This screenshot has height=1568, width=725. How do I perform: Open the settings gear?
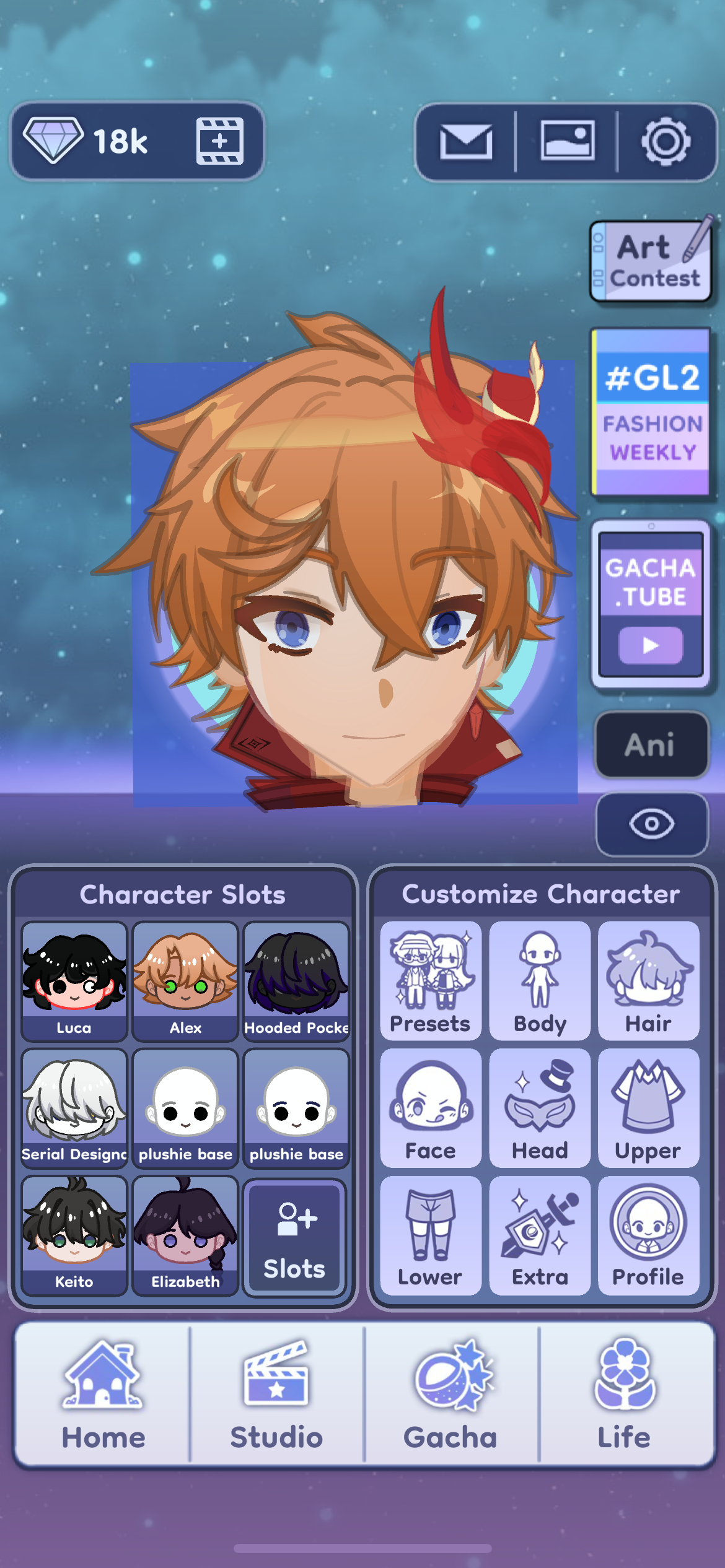click(666, 142)
